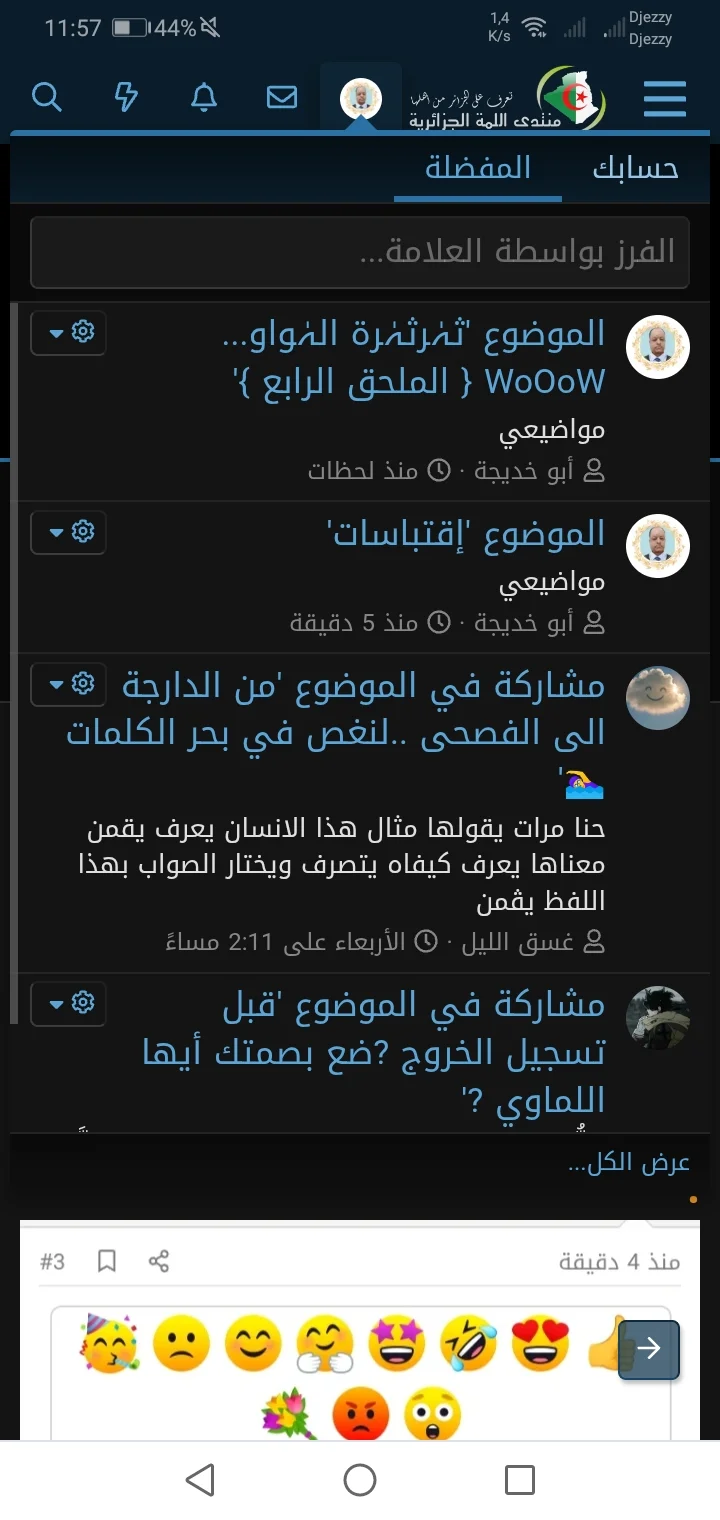The image size is (720, 1520).
Task: Open the dropdown on the ثرثرة الهواء topic
Action: coord(68,334)
